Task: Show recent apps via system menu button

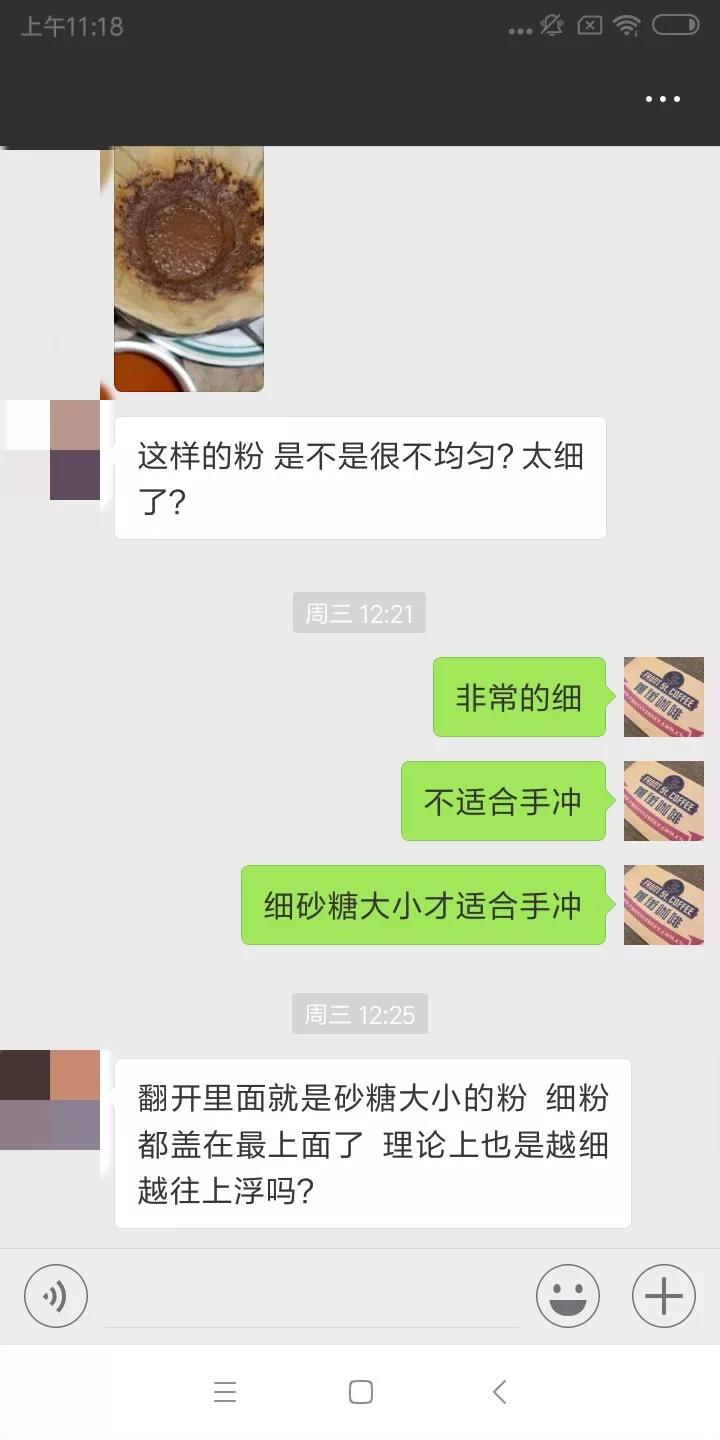Action: point(225,1392)
